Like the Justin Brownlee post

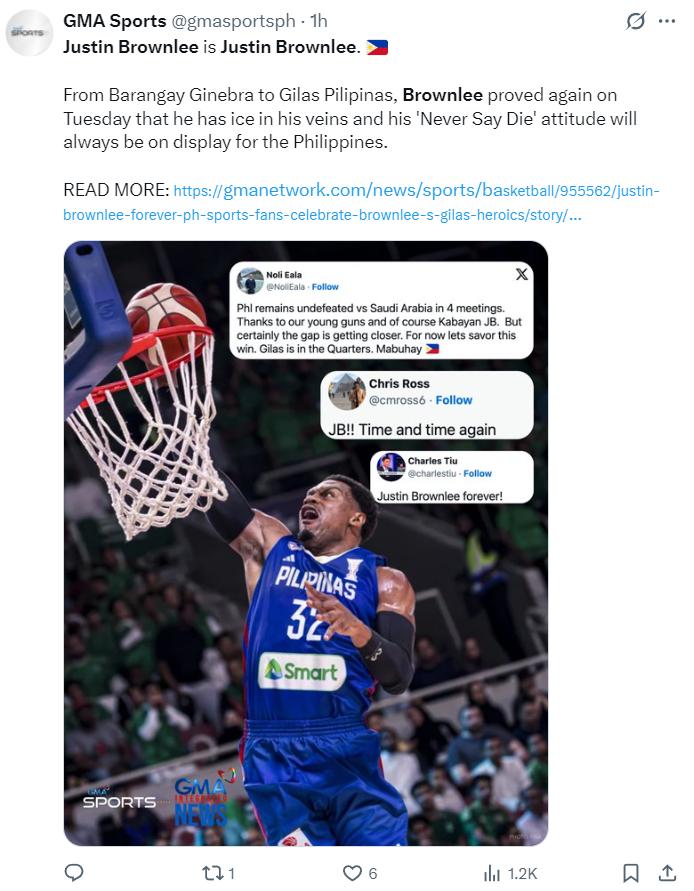coord(352,872)
